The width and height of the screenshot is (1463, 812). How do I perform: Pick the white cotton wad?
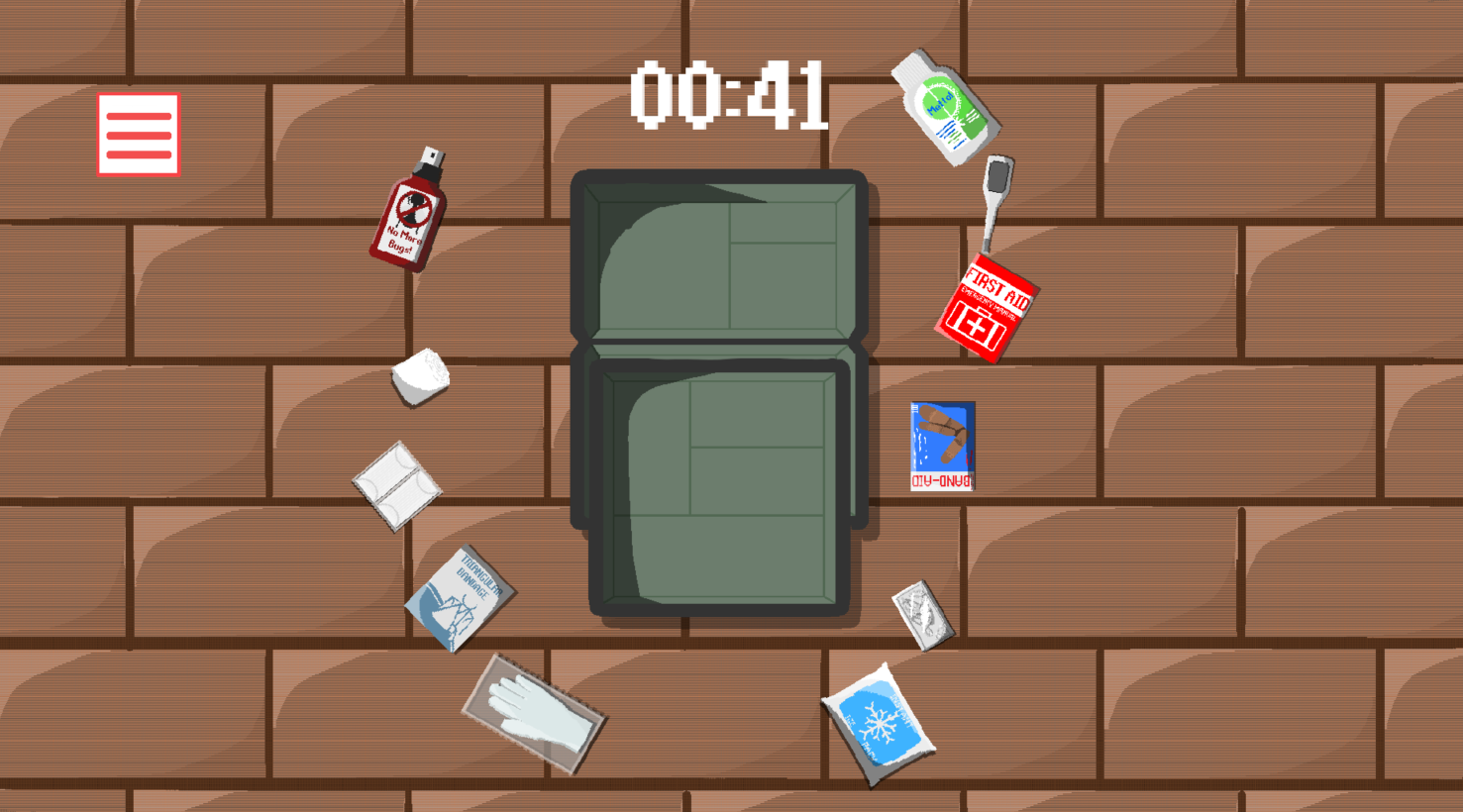click(421, 377)
